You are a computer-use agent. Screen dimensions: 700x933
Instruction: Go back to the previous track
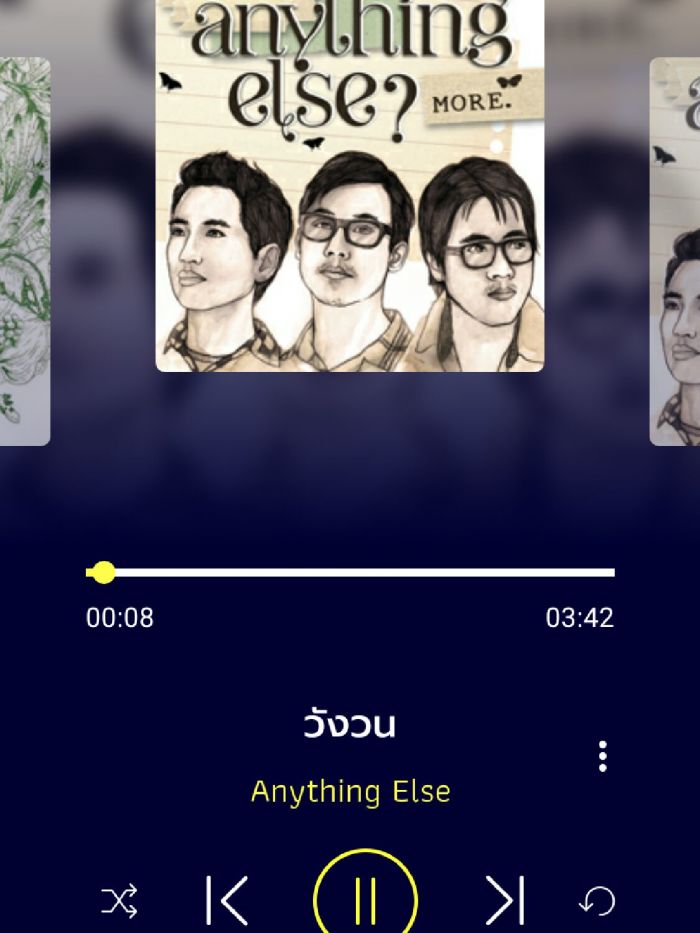(227, 900)
